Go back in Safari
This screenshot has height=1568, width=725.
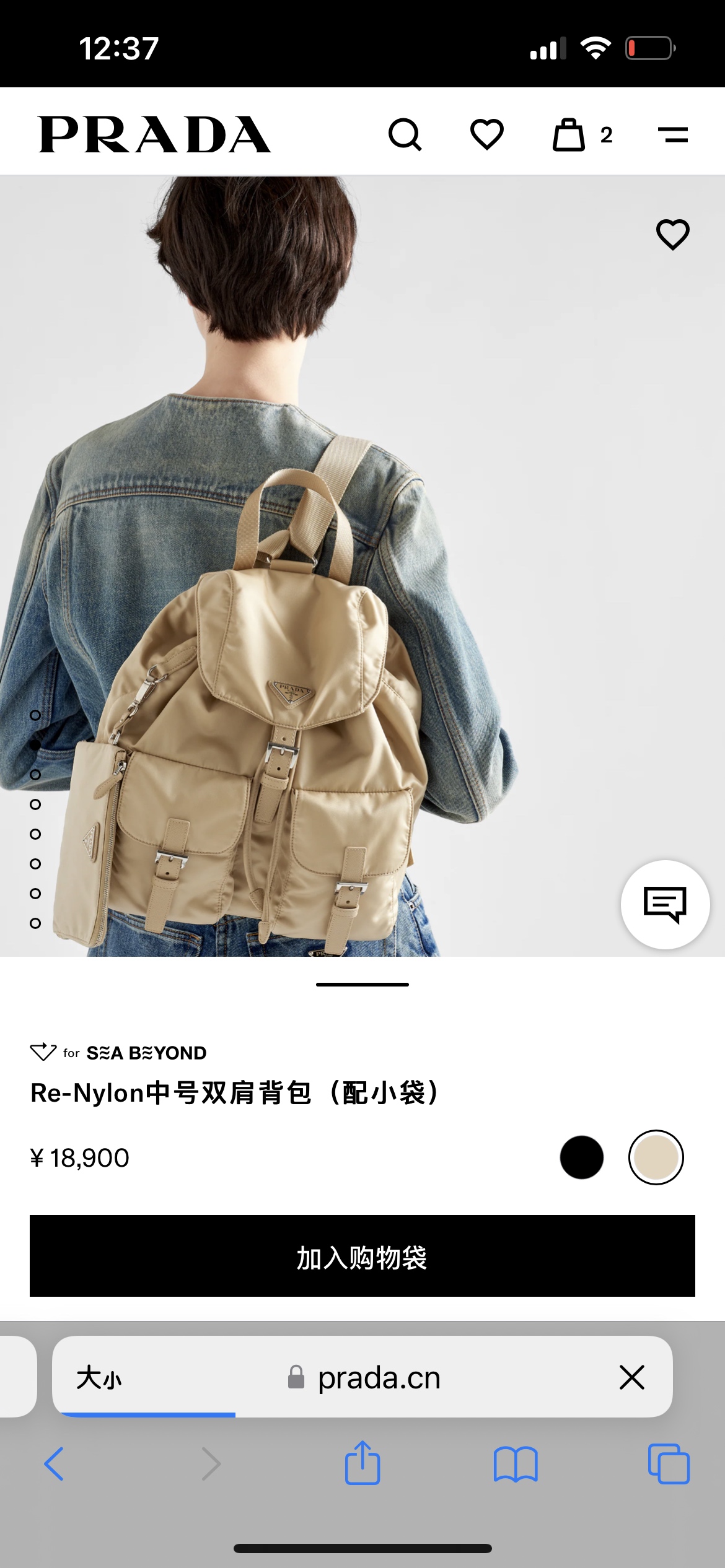pyautogui.click(x=54, y=1464)
